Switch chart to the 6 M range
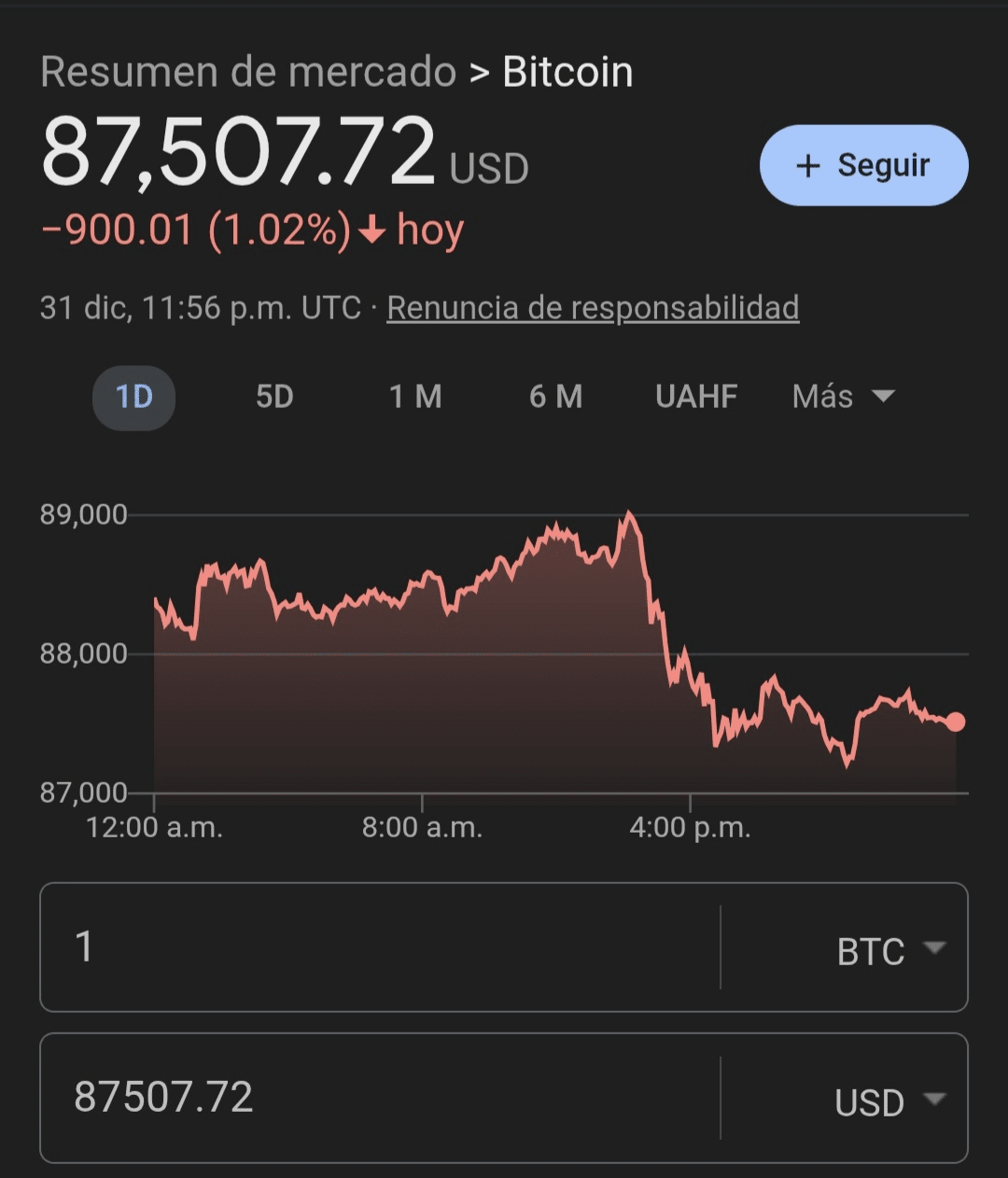 (555, 397)
